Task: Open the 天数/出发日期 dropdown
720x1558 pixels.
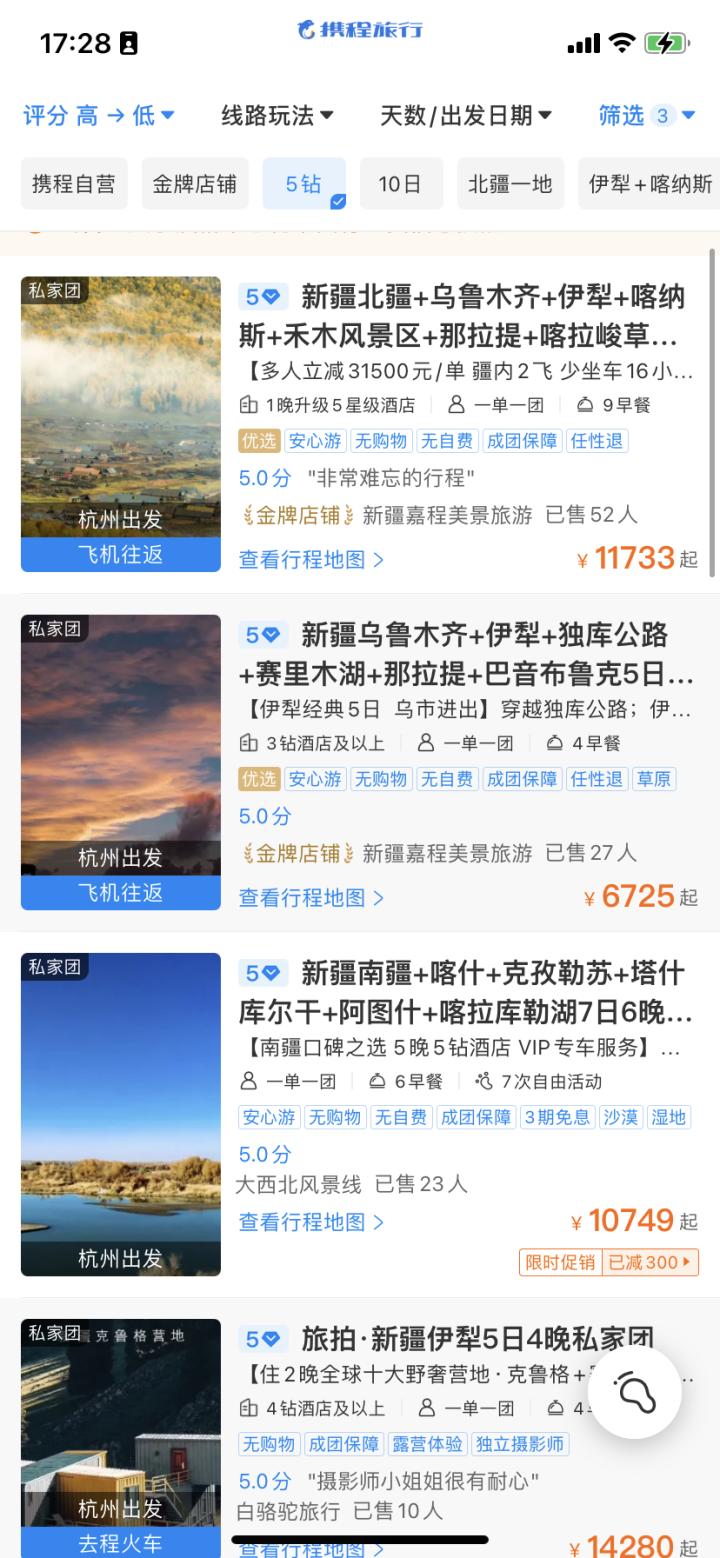Action: (463, 115)
